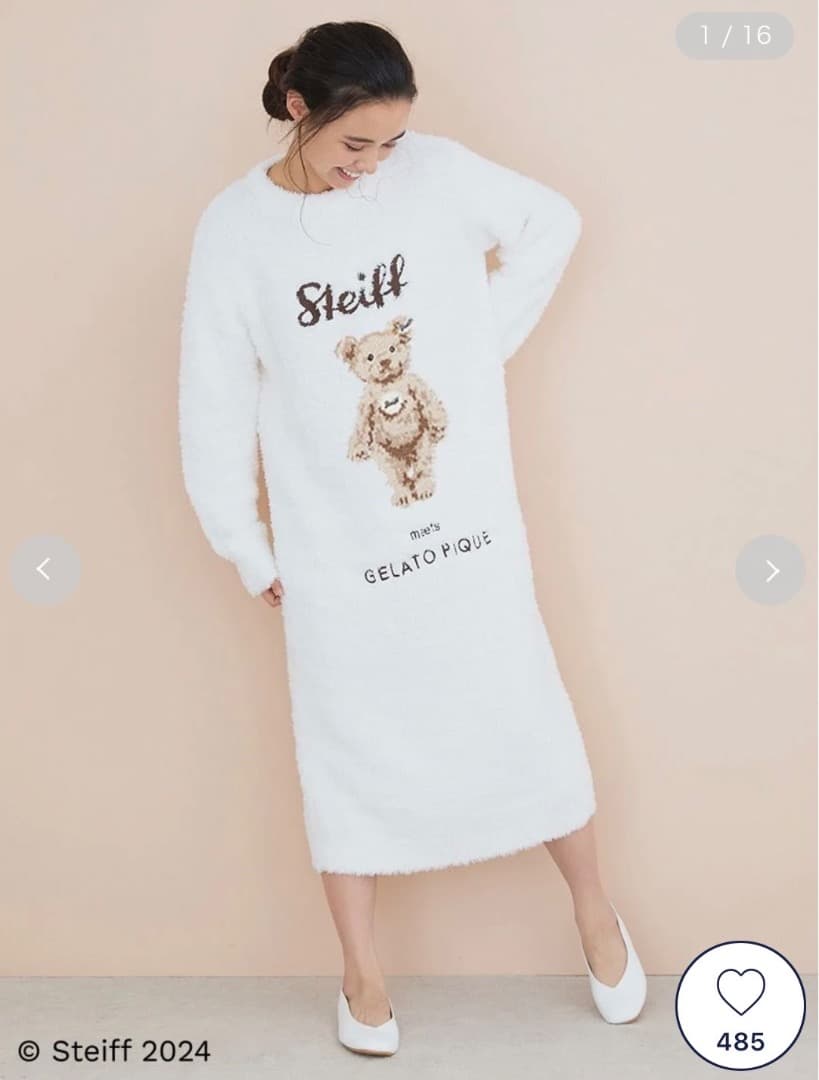This screenshot has width=819, height=1080.
Task: Show the next product photo
Action: (x=770, y=570)
